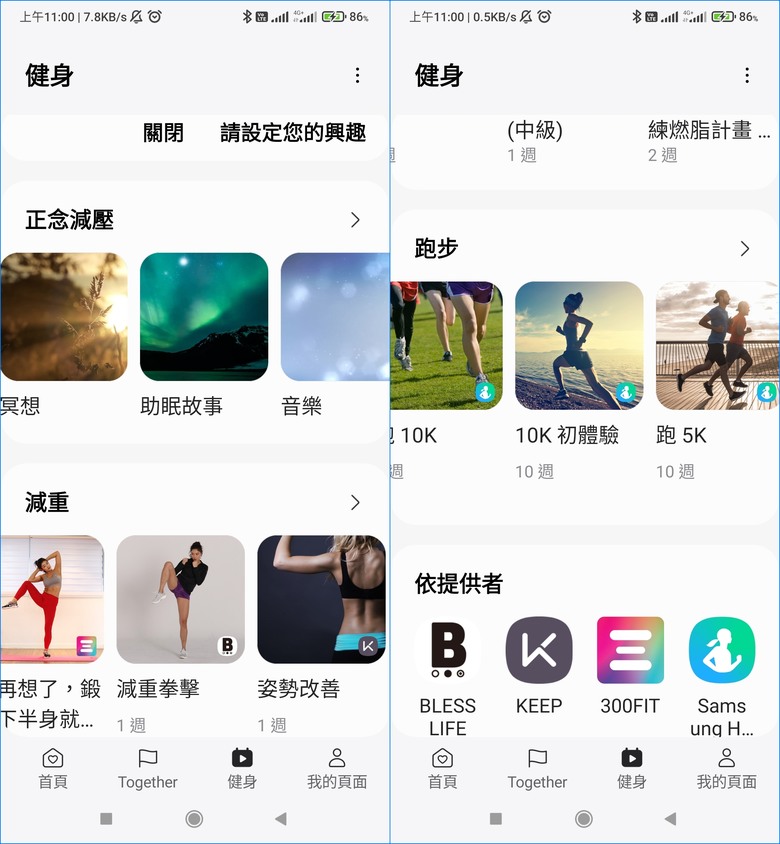Expand the 減重 section arrow
780x844 pixels.
pos(355,502)
